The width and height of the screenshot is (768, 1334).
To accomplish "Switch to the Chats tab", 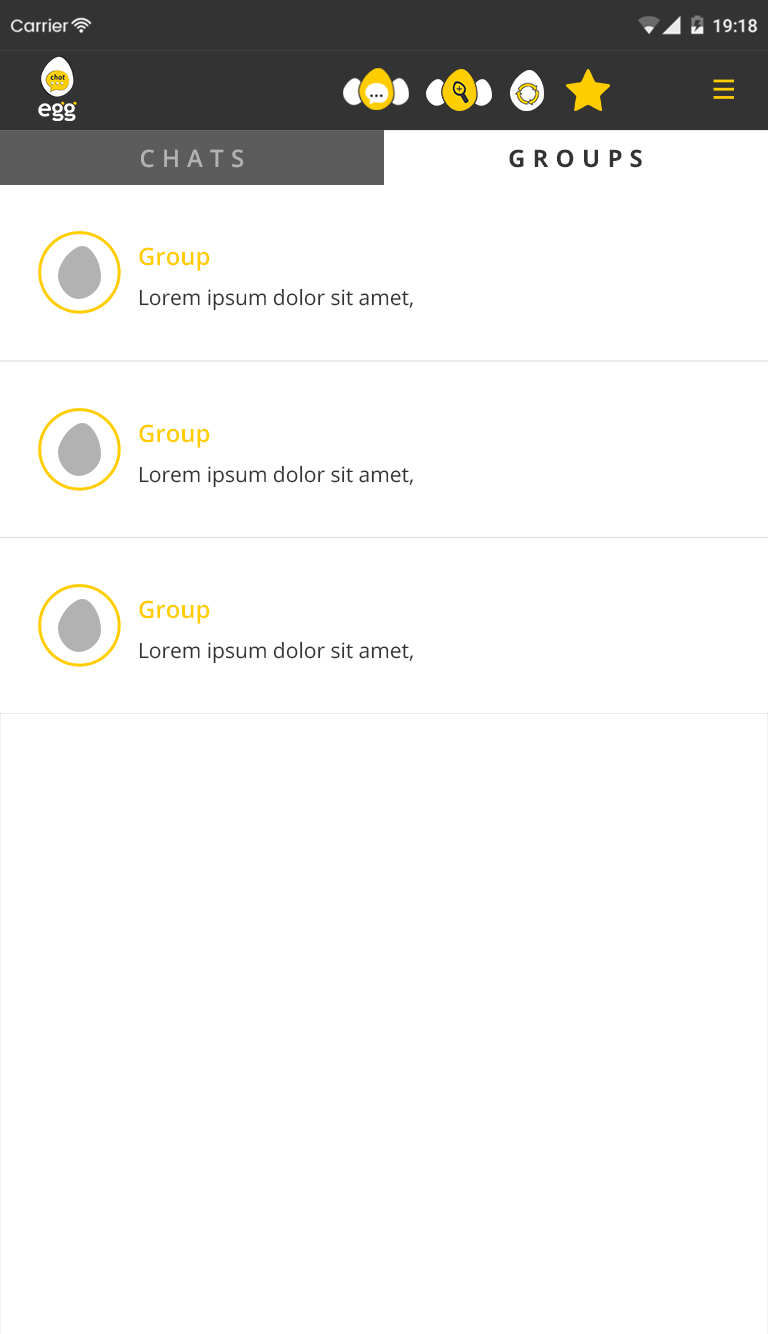I will 192,158.
